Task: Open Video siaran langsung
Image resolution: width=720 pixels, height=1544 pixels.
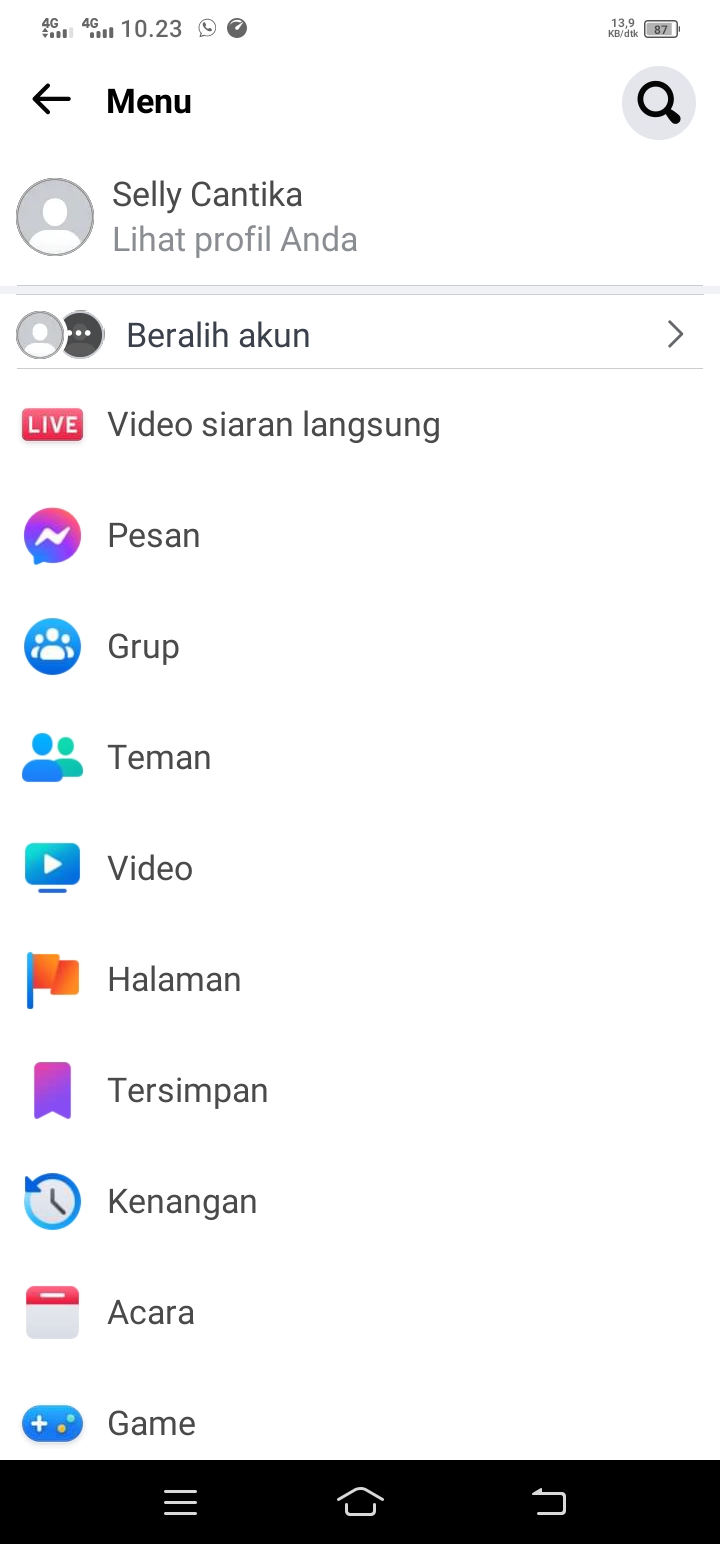Action: tap(273, 425)
